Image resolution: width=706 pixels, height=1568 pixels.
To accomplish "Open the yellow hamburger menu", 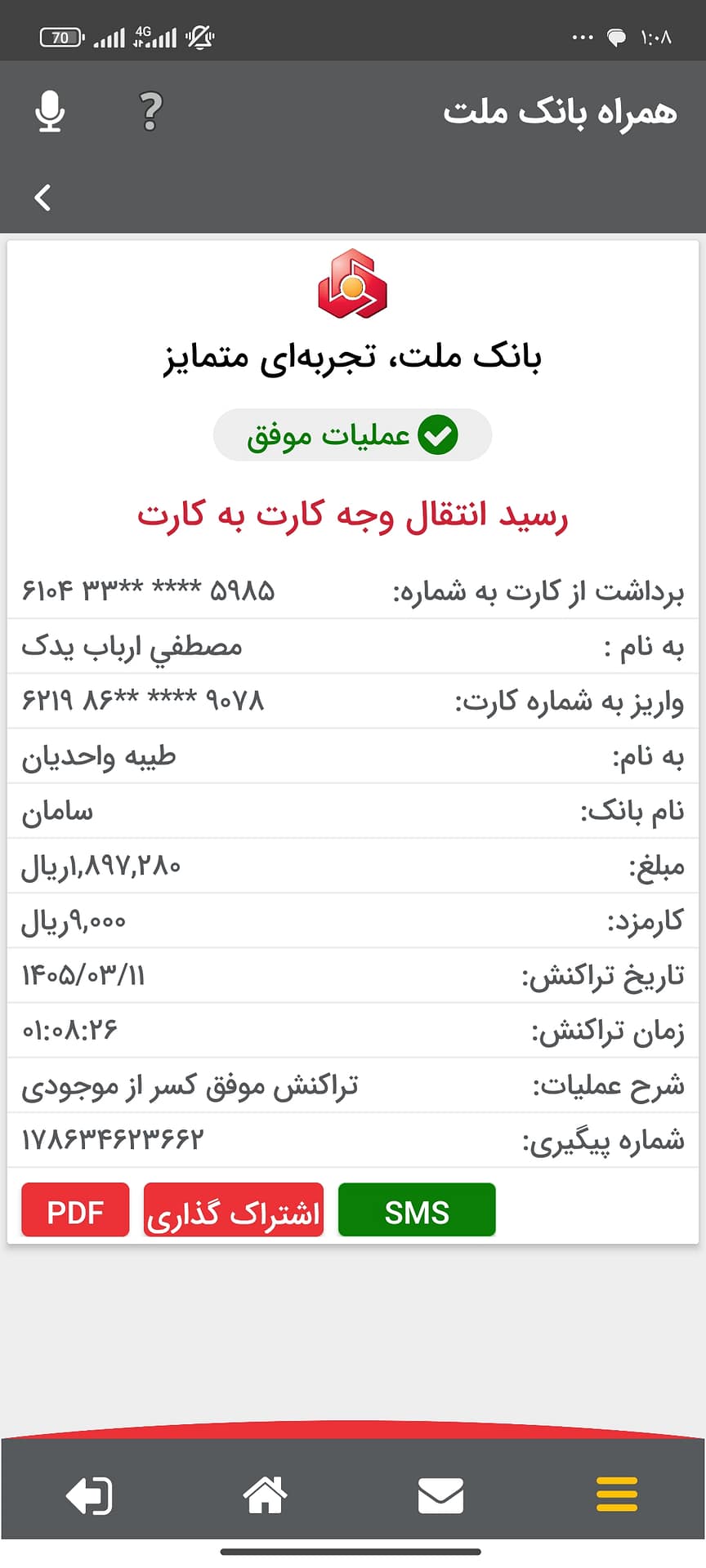I will pos(617,1494).
